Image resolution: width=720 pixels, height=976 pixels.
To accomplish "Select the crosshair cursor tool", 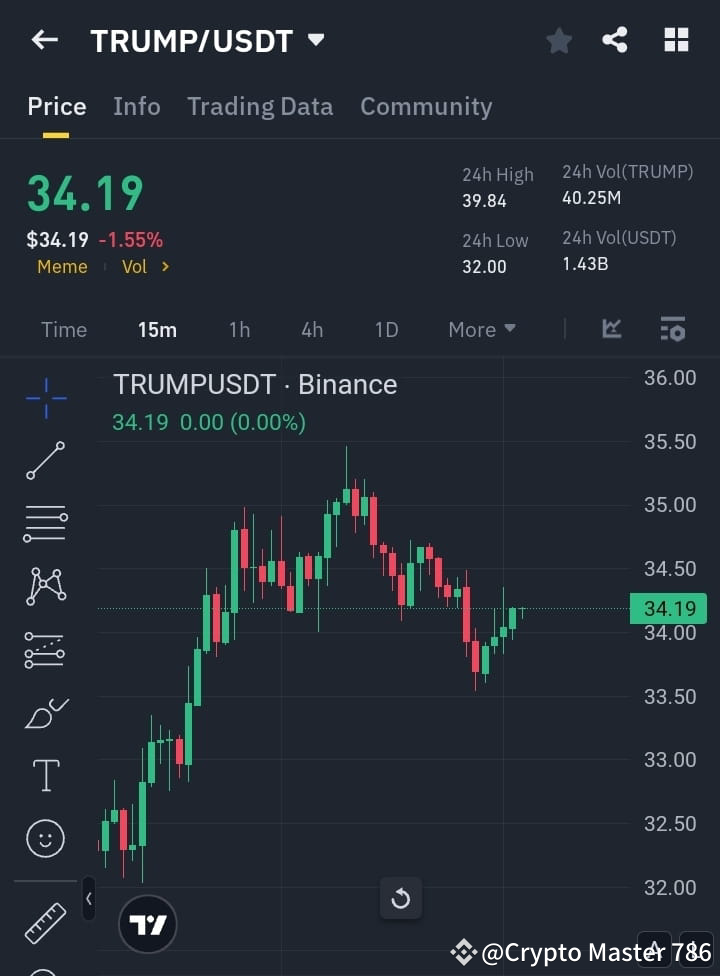I will pos(45,398).
